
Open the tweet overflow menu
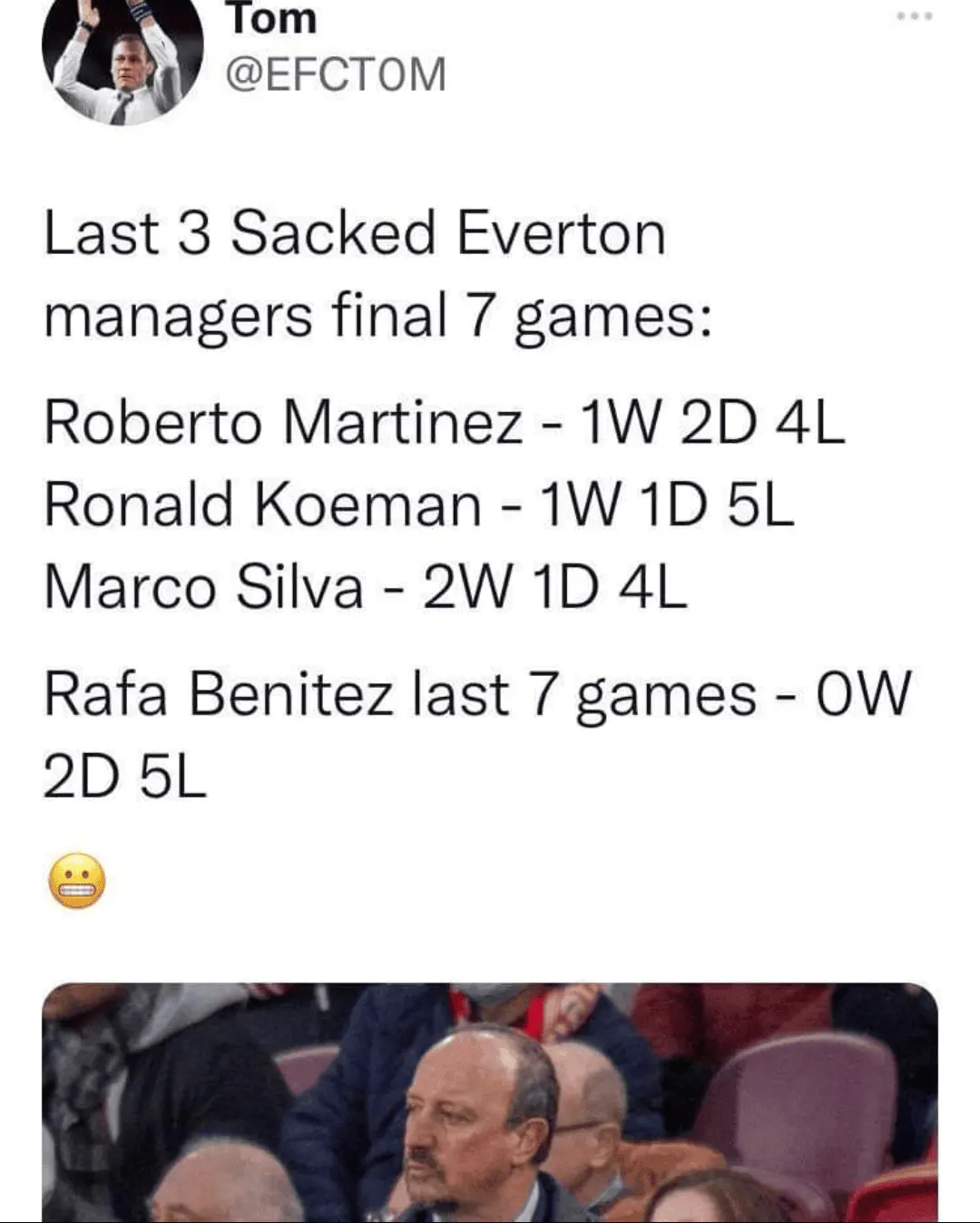915,16
